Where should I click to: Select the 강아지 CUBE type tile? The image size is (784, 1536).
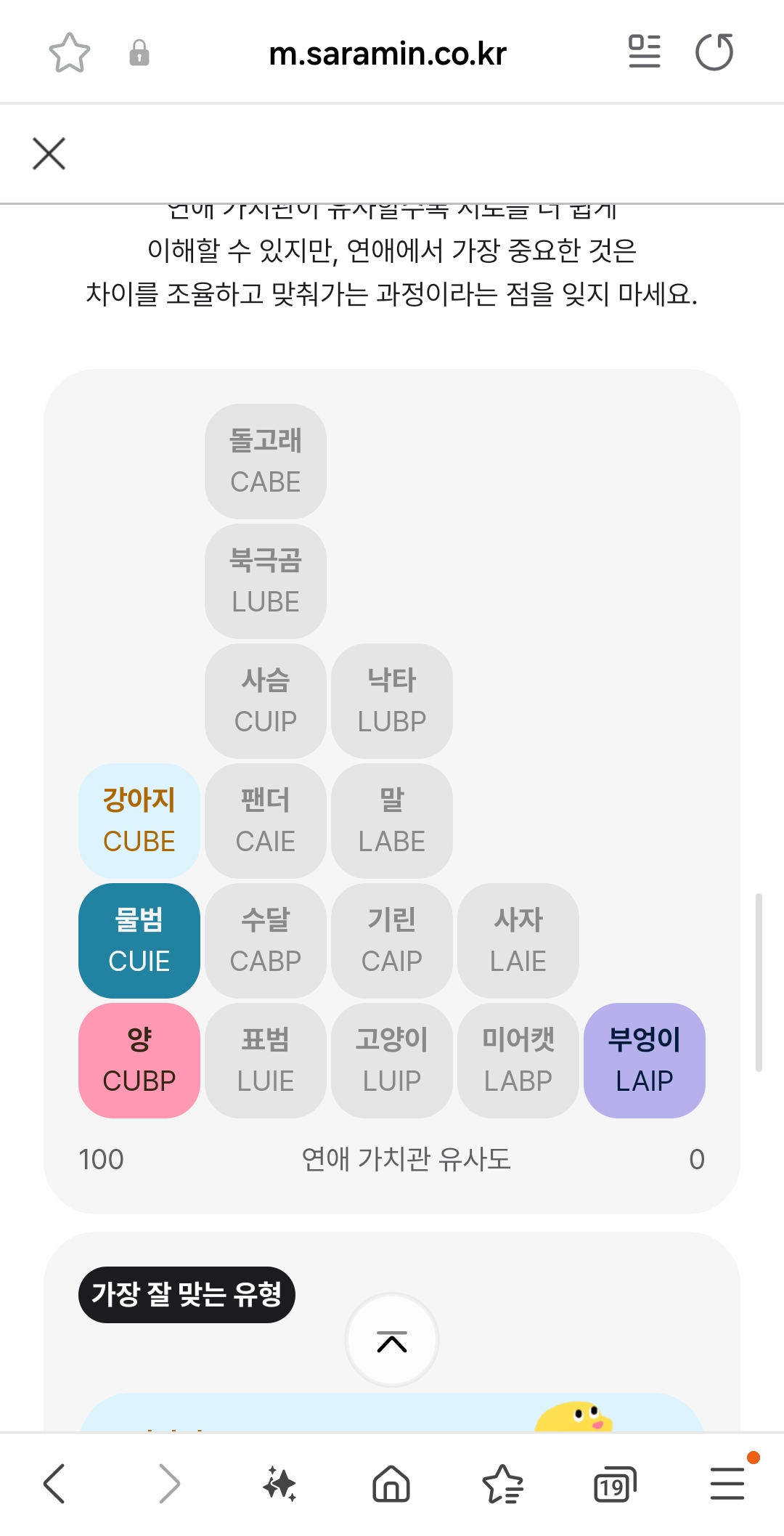pos(139,821)
